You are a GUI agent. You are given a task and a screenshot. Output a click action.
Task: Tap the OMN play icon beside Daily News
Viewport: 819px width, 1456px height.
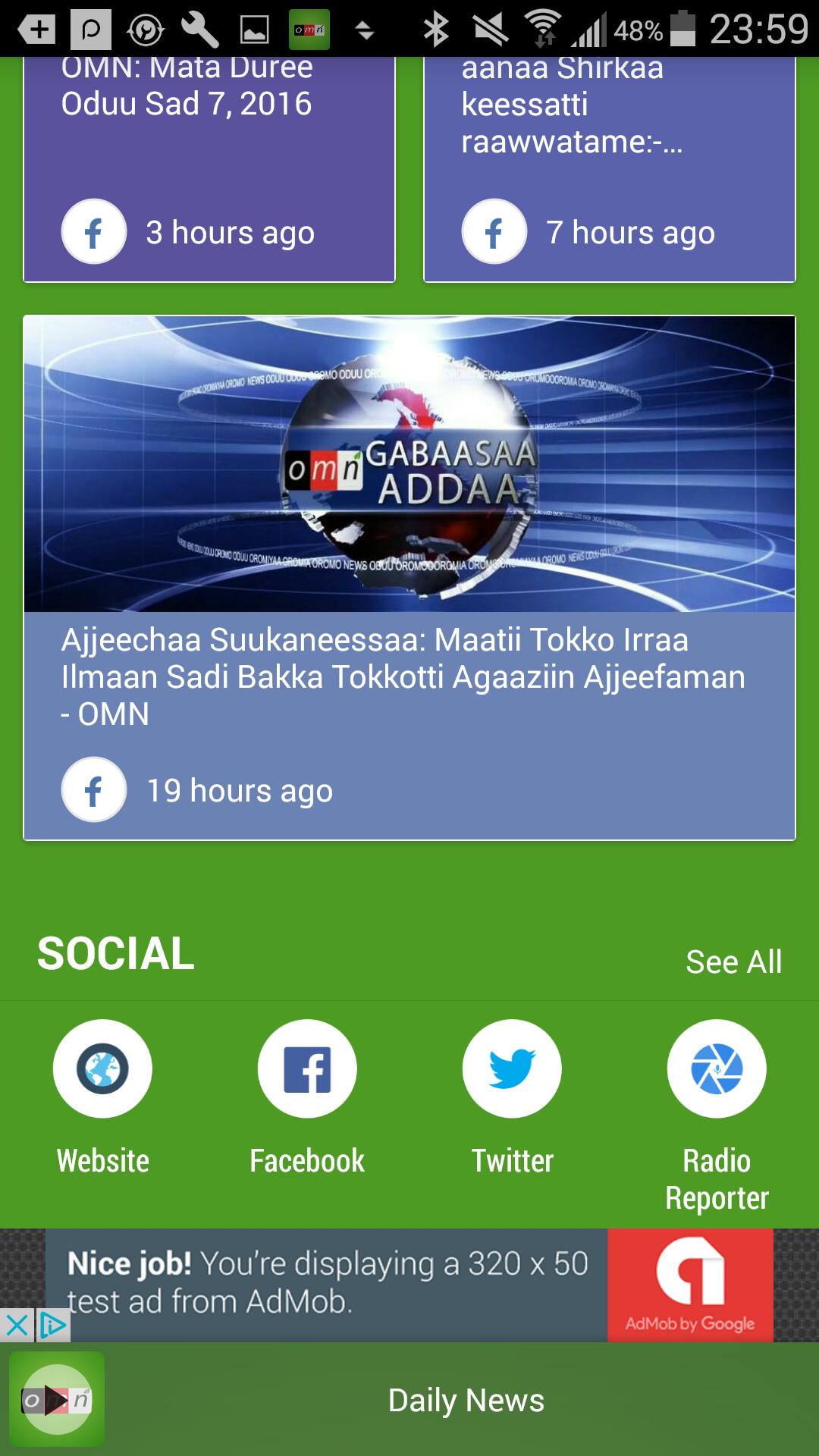click(x=56, y=1400)
